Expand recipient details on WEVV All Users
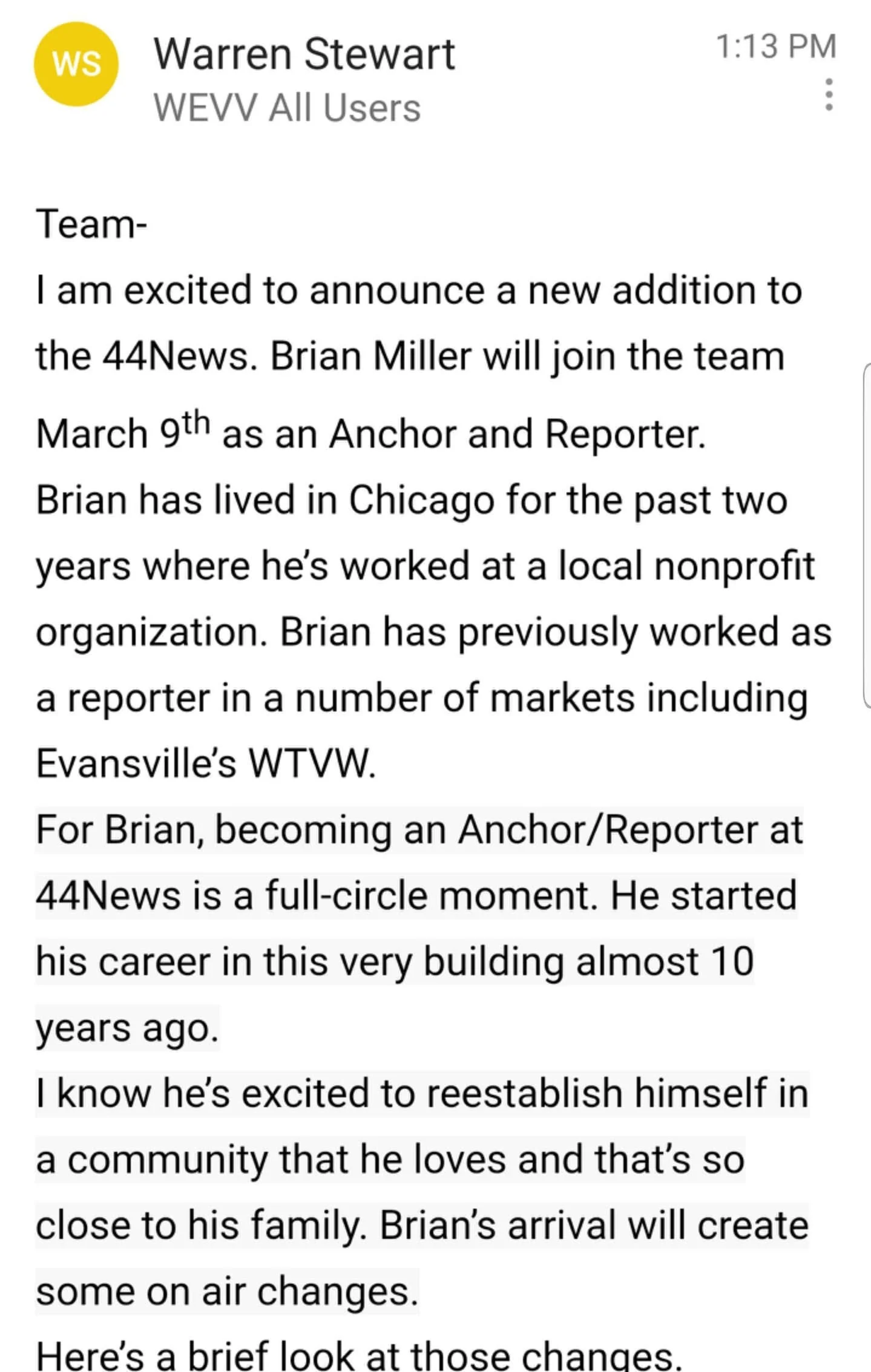Viewport: 871px width, 1372px height. 287,108
